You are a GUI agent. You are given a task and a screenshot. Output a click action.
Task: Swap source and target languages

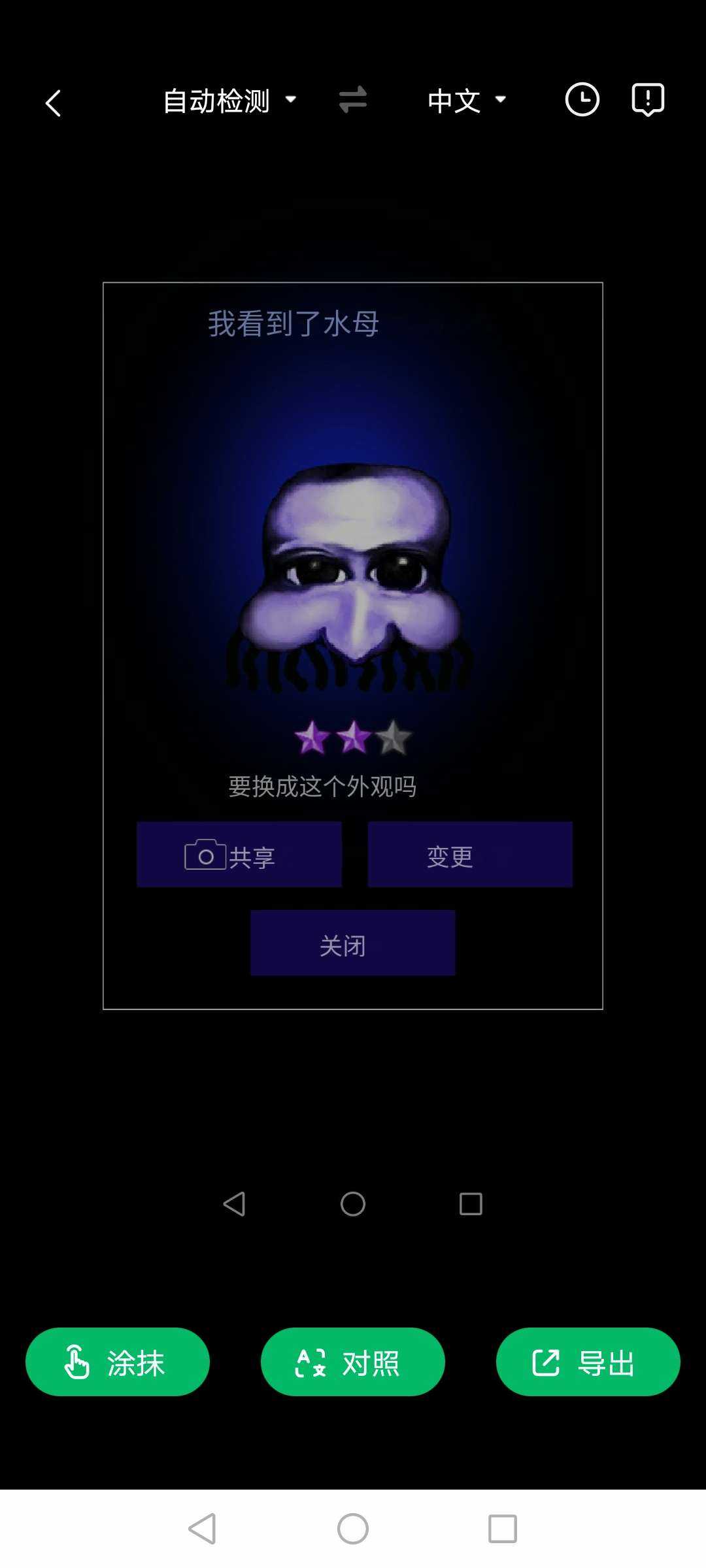tap(352, 100)
